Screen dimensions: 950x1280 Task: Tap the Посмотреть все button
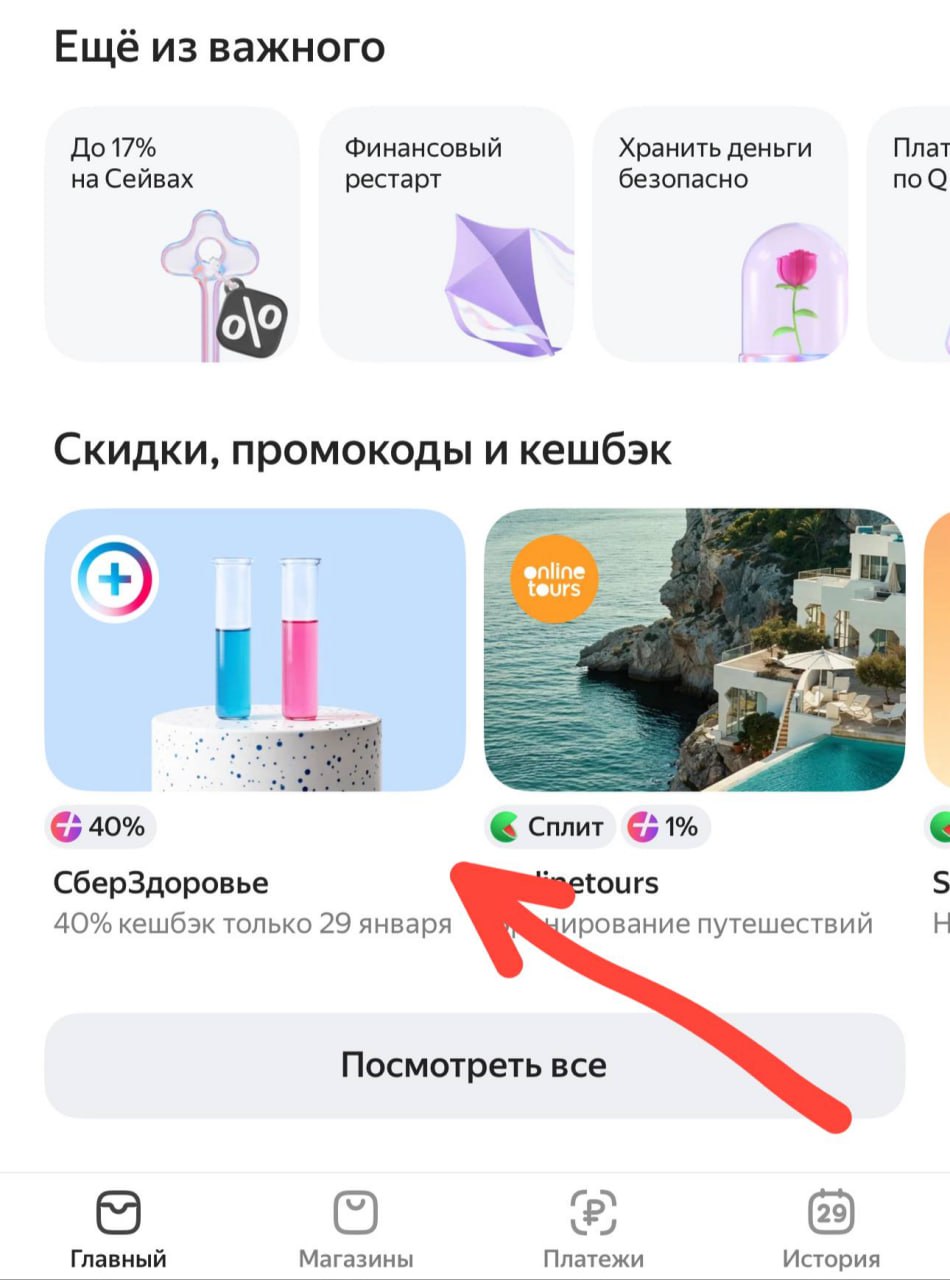(x=474, y=1065)
